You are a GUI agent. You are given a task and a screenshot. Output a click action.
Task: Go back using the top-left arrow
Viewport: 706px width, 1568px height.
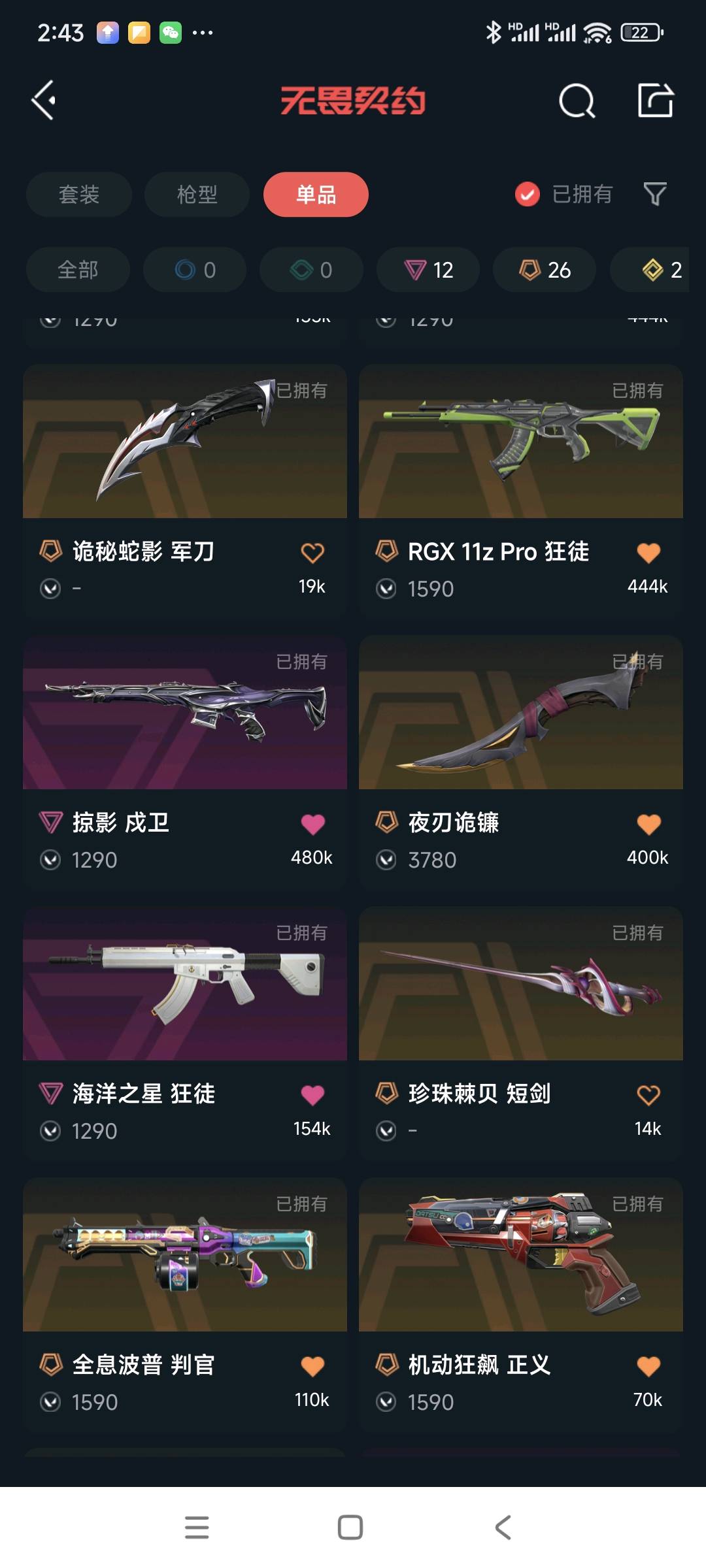pyautogui.click(x=43, y=101)
